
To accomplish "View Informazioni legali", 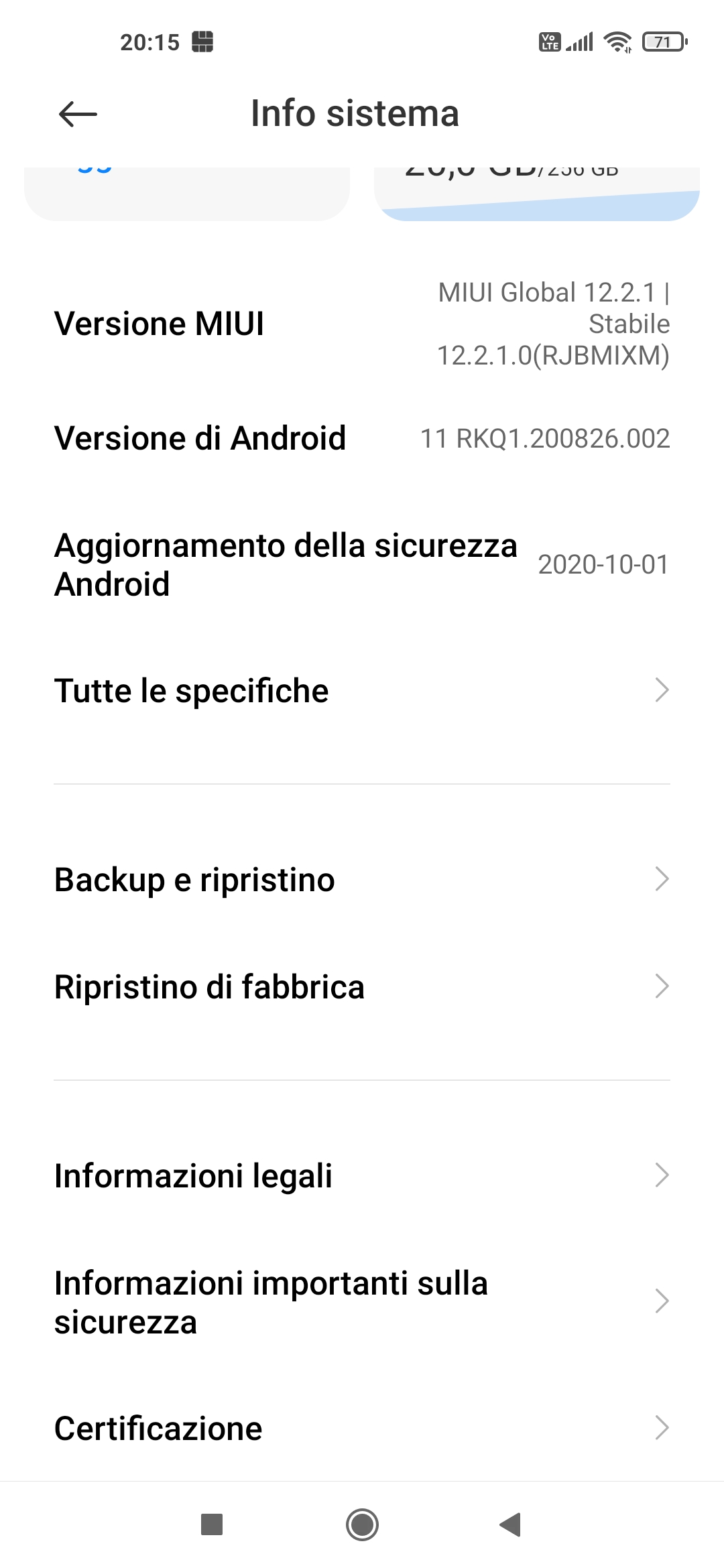I will [362, 1175].
